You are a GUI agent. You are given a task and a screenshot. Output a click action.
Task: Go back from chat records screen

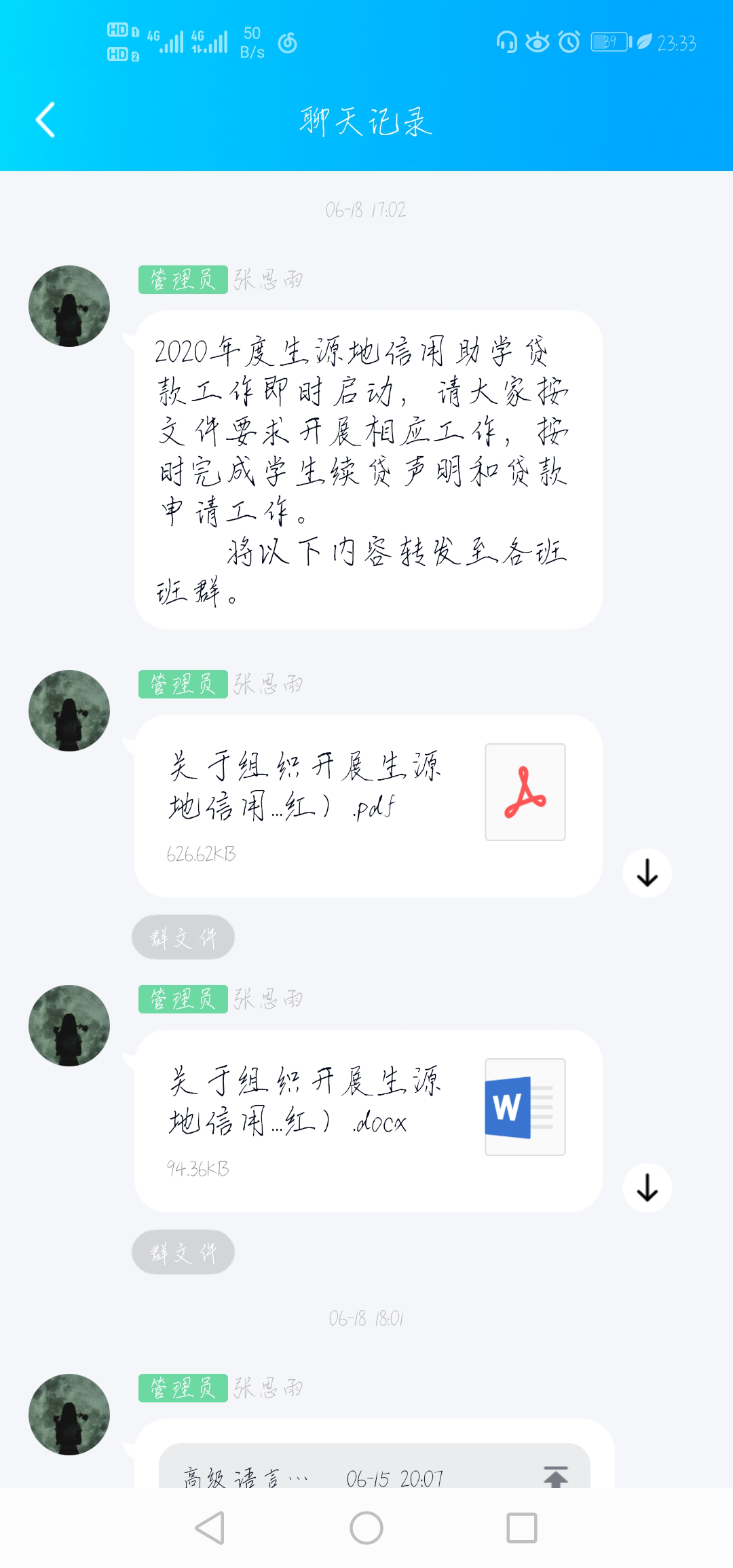pos(45,120)
